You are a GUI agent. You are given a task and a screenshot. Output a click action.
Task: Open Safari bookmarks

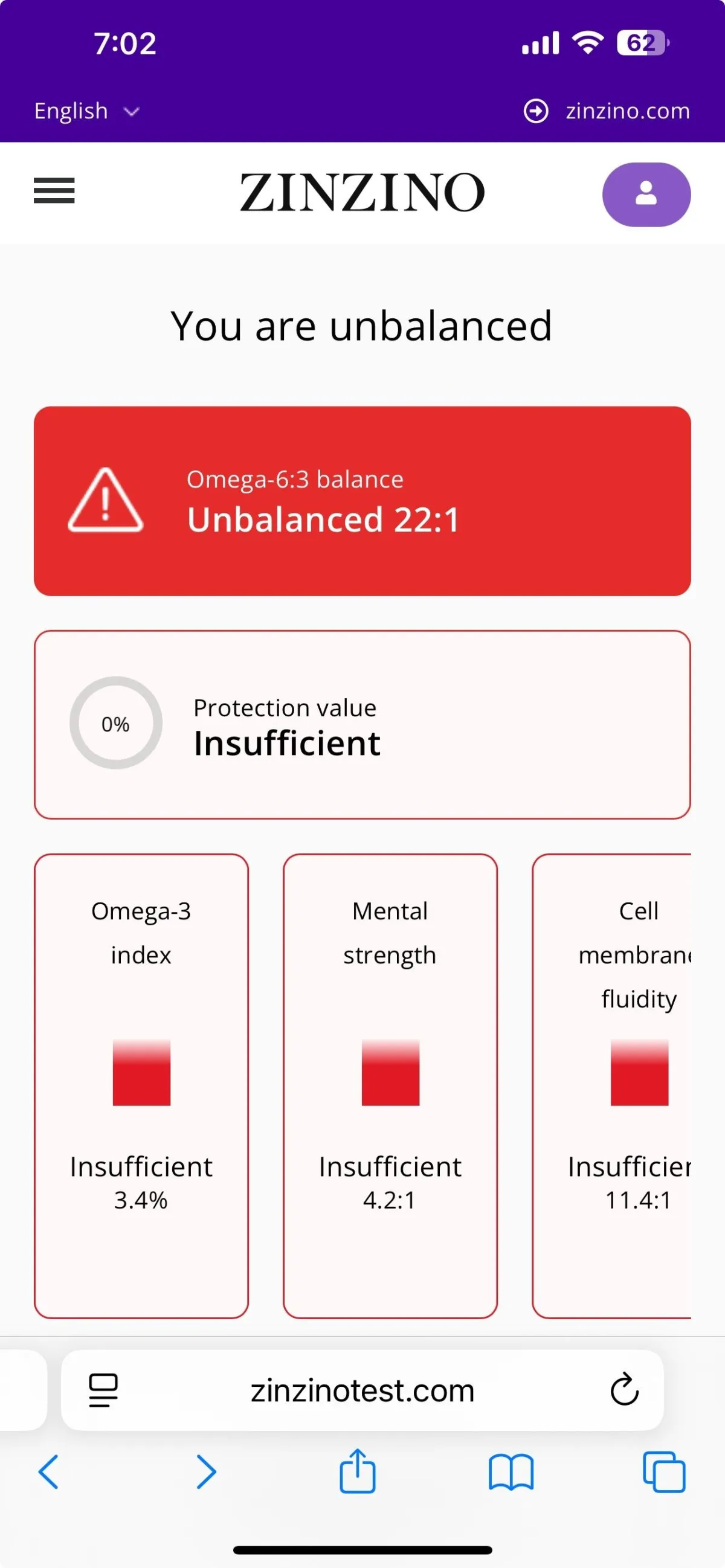tap(511, 1472)
